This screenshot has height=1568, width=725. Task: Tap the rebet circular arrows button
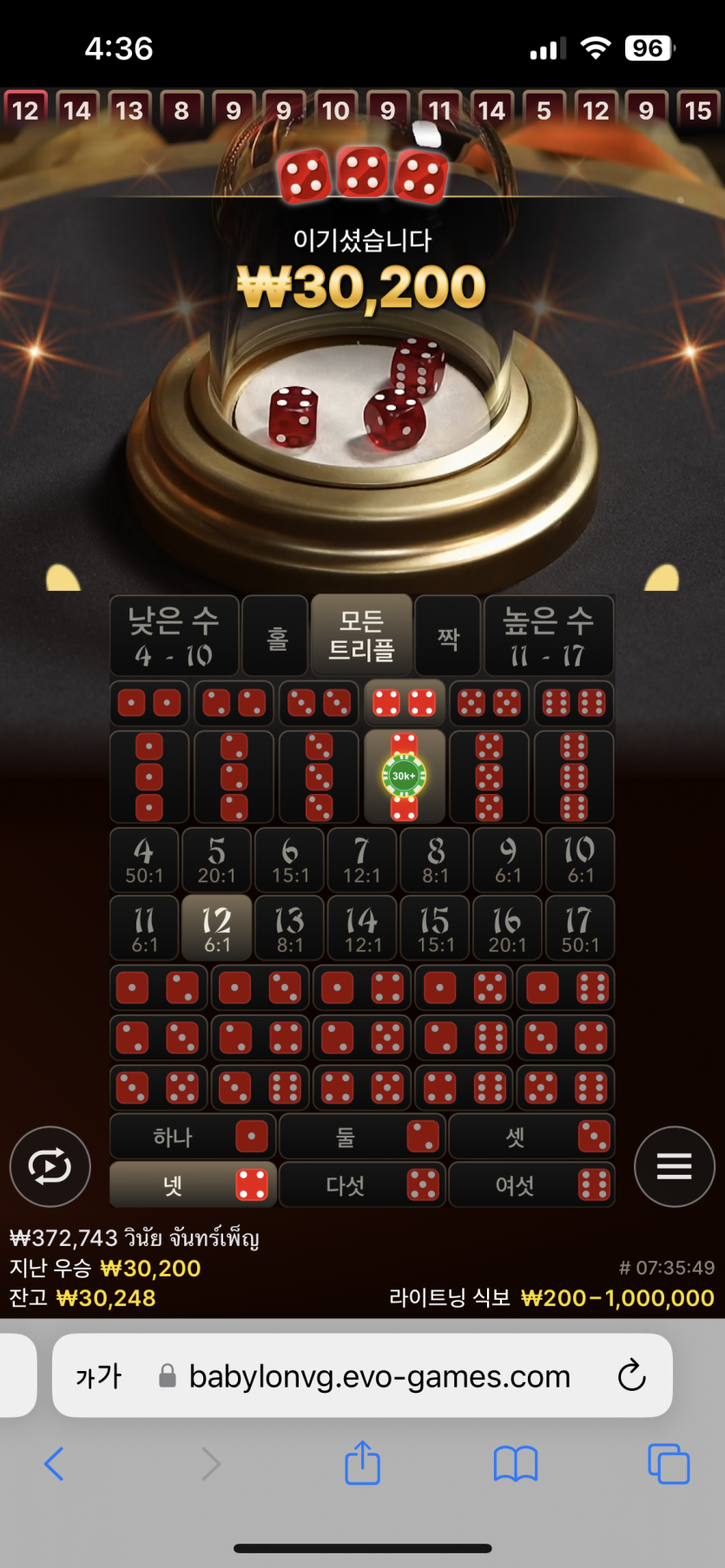coord(49,1166)
